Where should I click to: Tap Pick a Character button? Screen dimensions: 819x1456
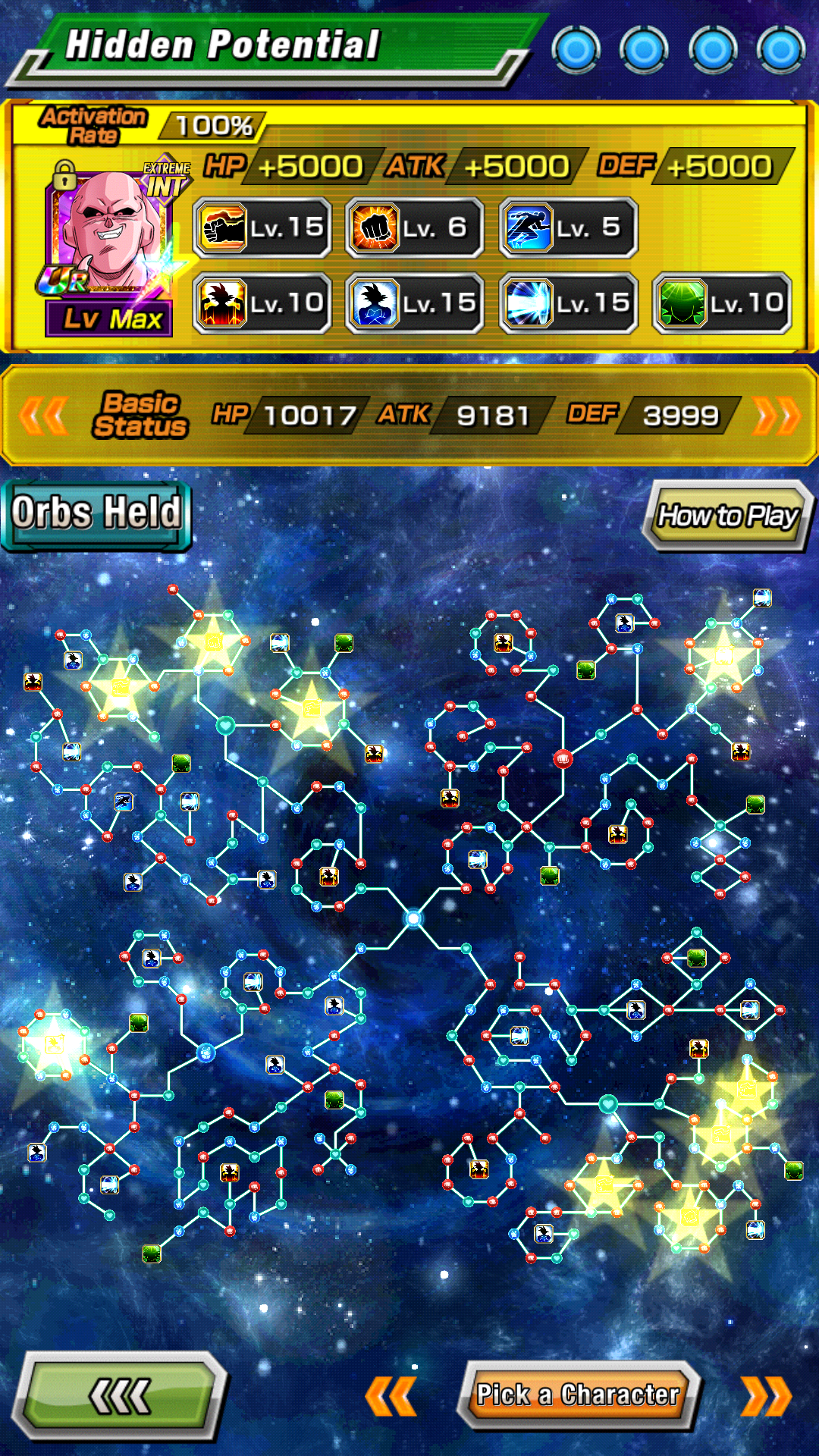point(578,1395)
